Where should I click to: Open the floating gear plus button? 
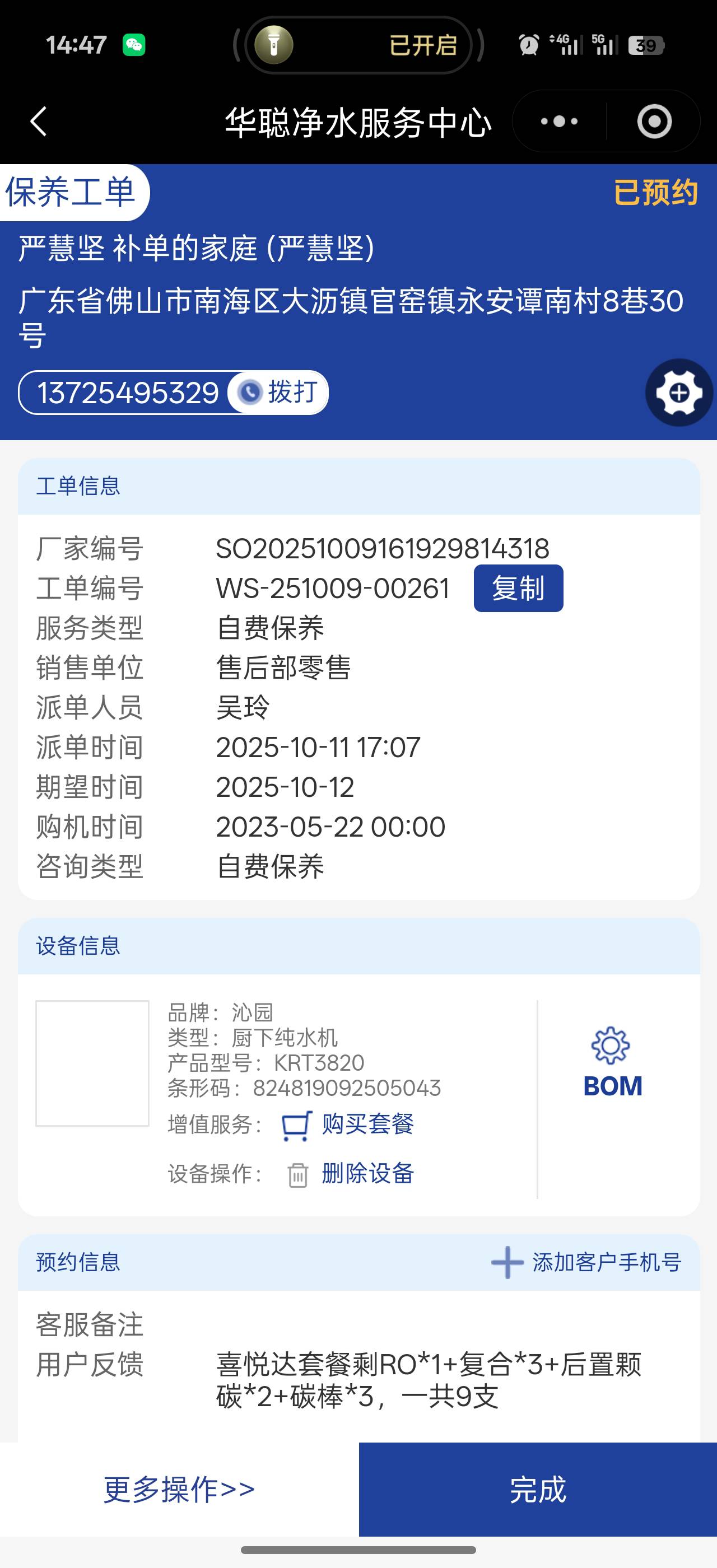coord(679,393)
